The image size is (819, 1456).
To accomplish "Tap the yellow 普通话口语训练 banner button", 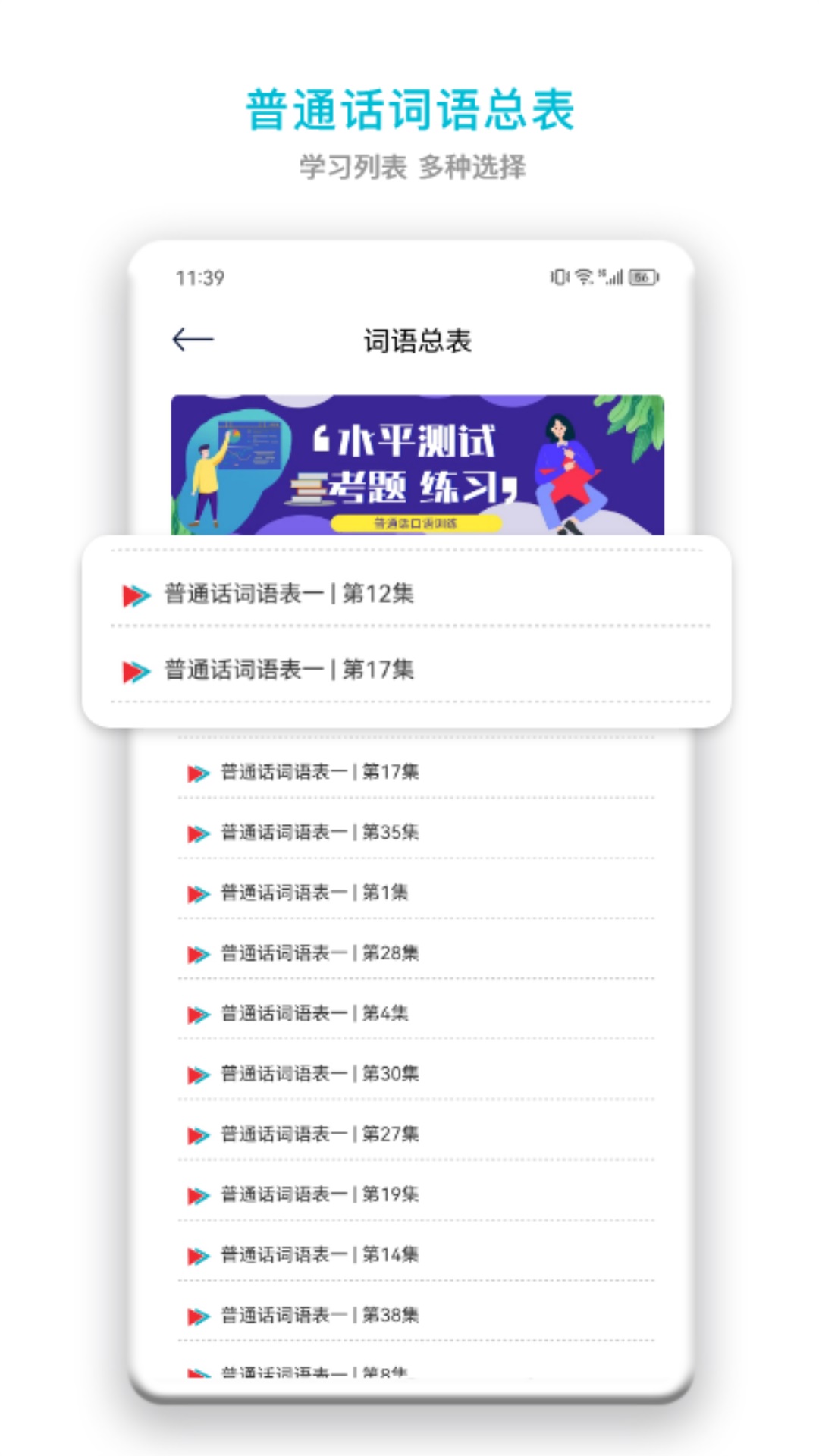I will (417, 523).
